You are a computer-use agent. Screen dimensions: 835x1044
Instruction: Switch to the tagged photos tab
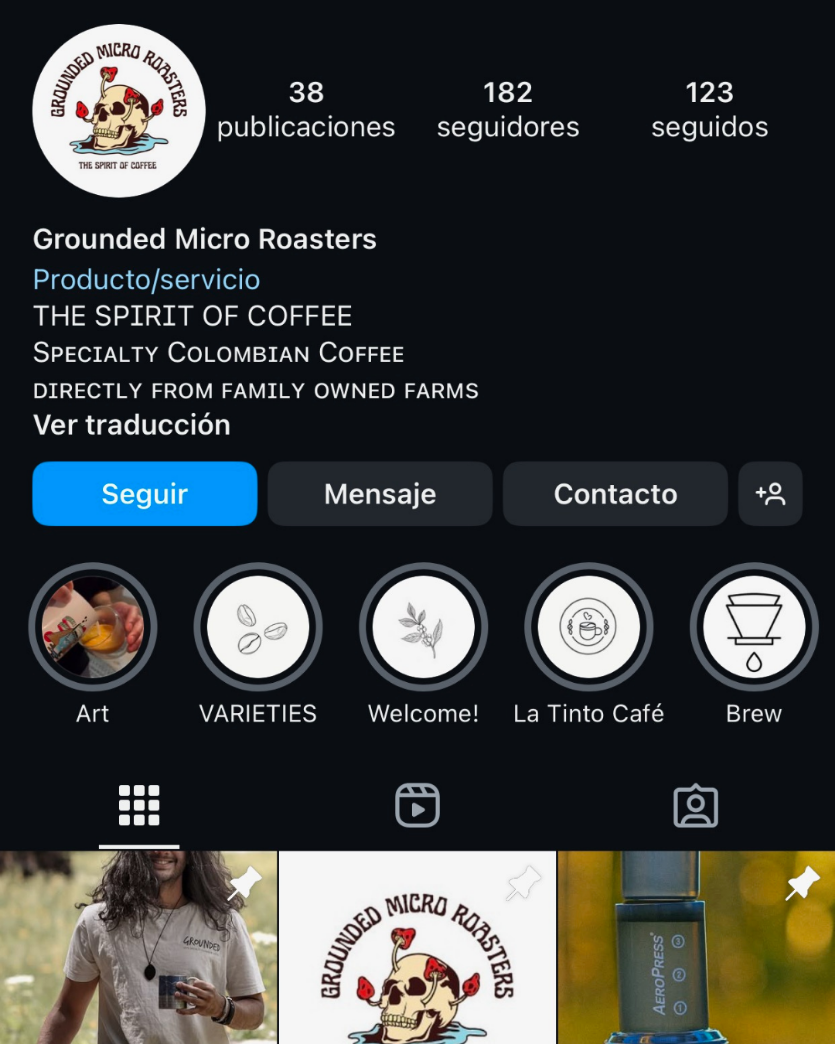coord(696,805)
